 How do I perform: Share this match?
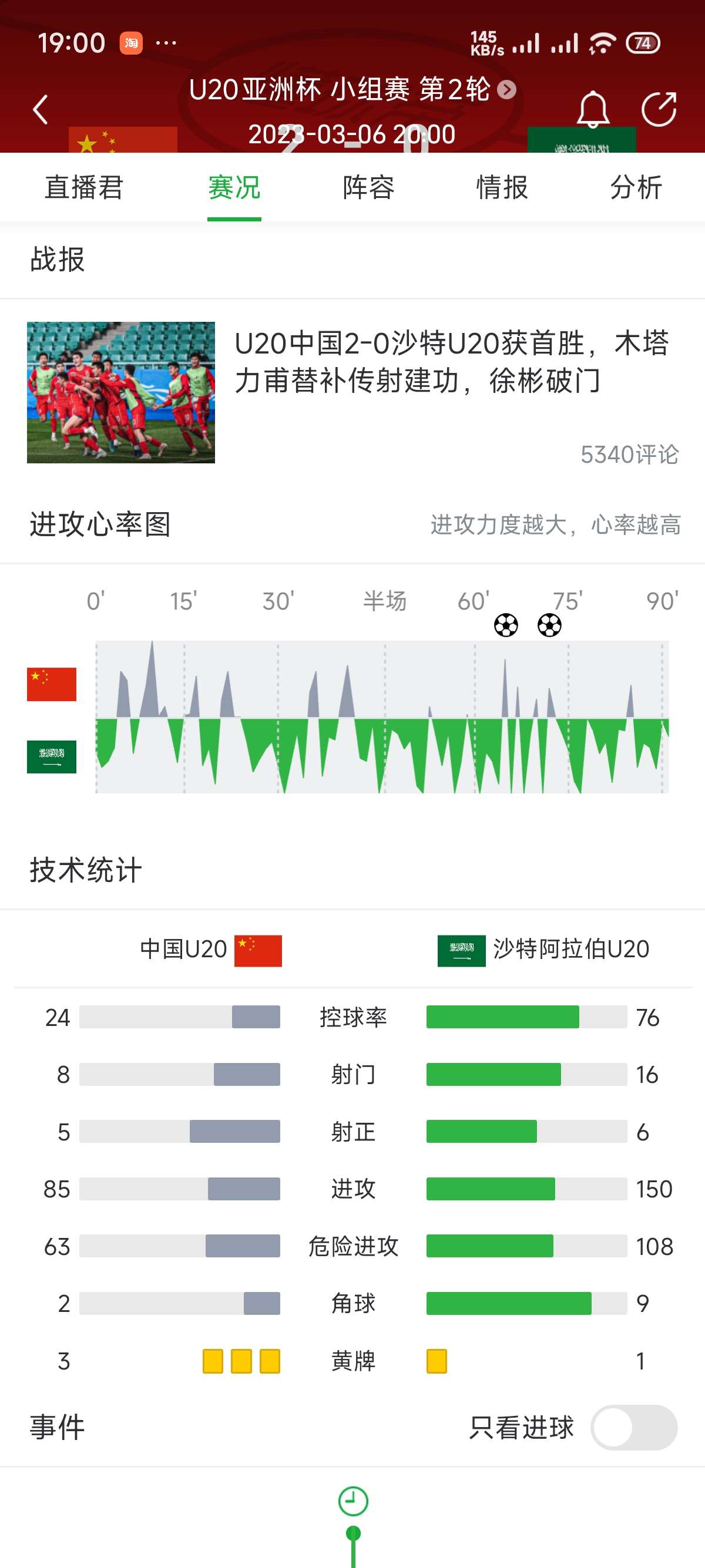coord(659,110)
